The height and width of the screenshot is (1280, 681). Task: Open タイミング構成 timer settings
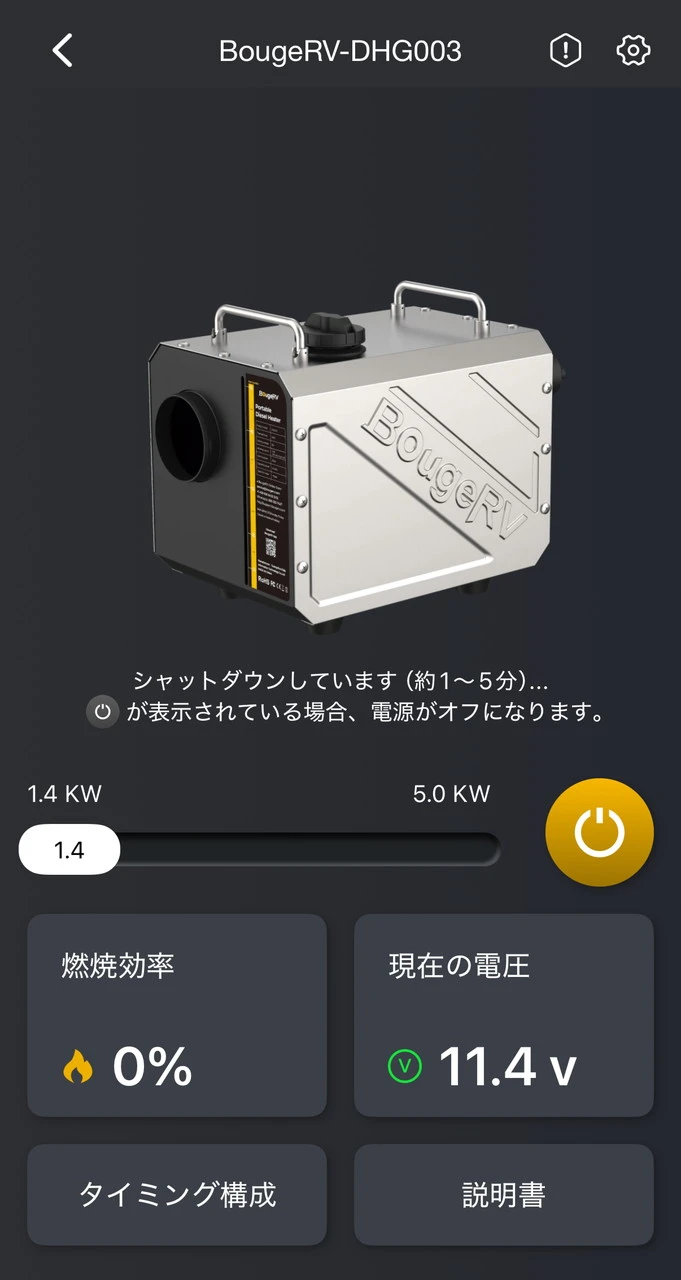pyautogui.click(x=177, y=1194)
